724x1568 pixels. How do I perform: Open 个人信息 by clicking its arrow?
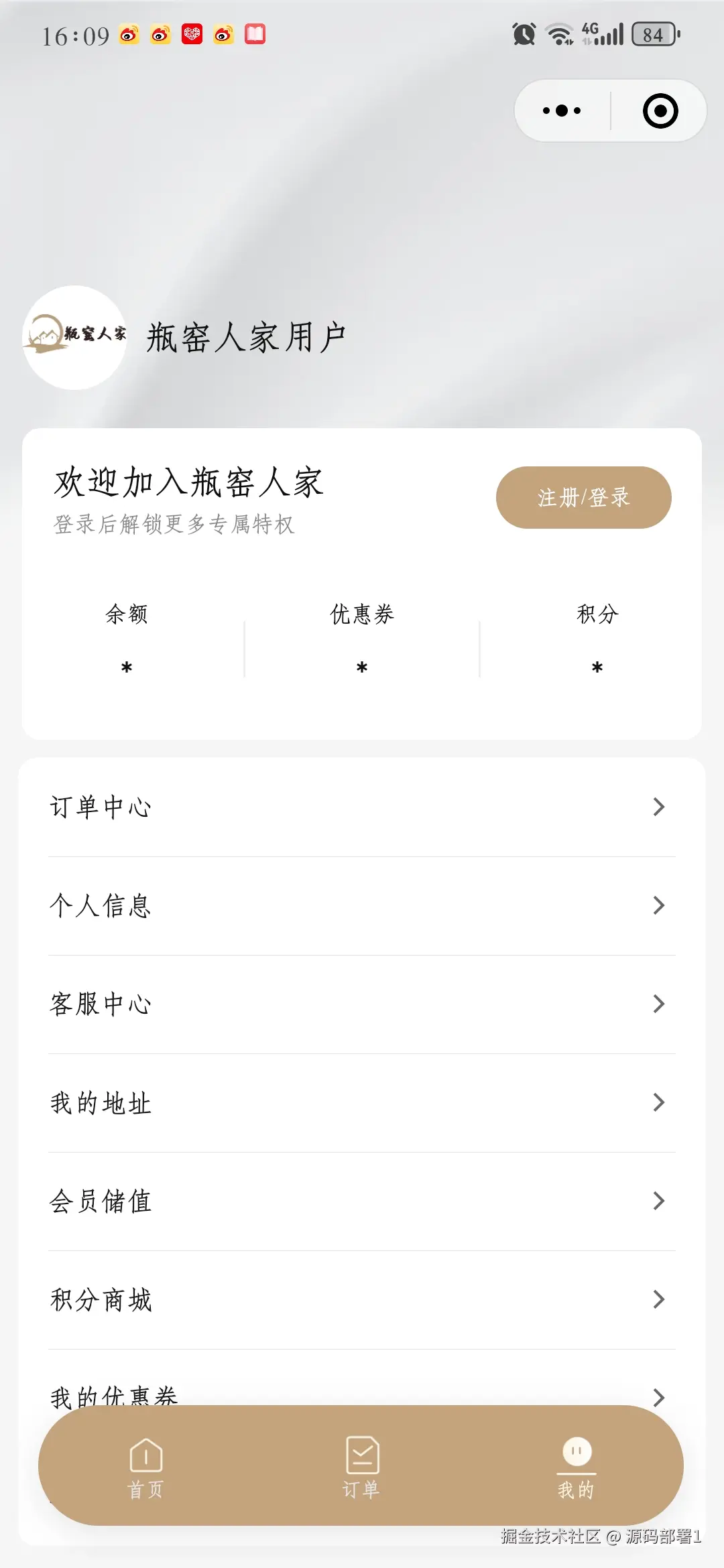(657, 906)
